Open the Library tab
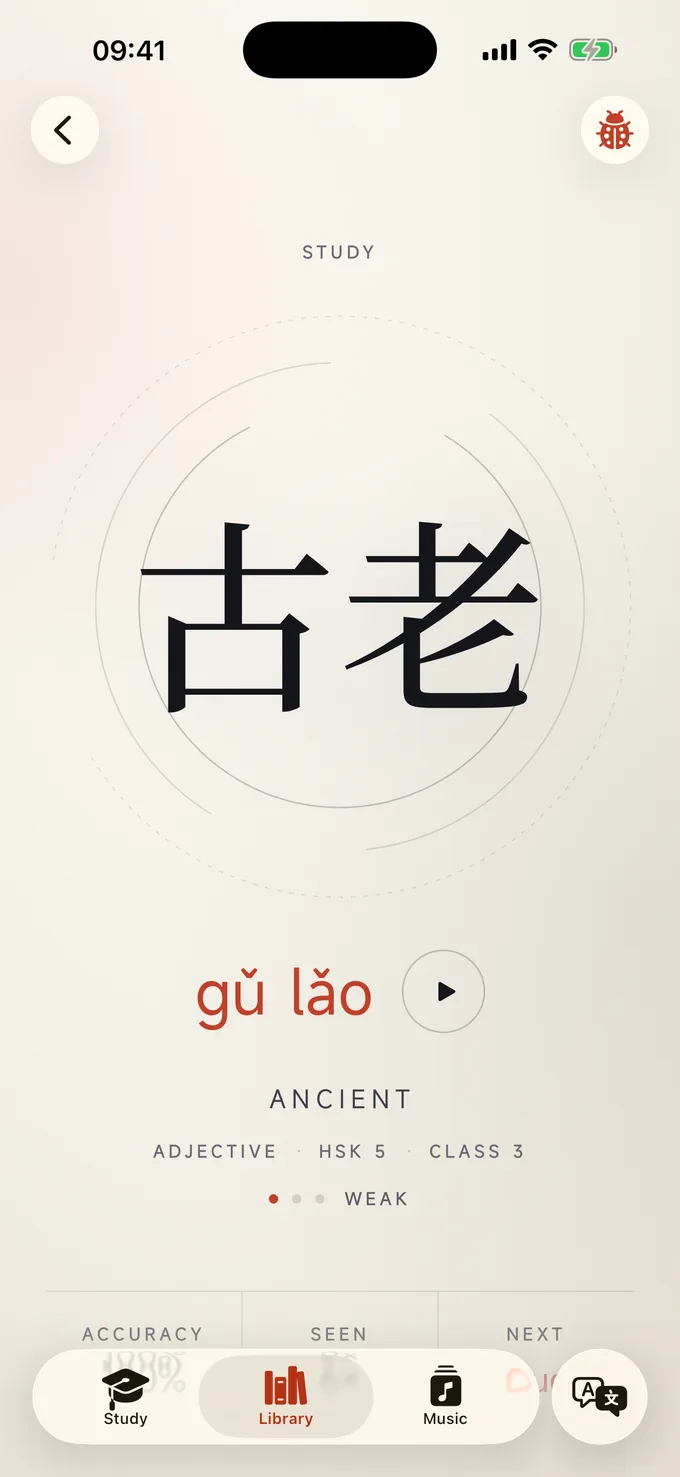Screen dimensions: 680x1477 (286, 1397)
